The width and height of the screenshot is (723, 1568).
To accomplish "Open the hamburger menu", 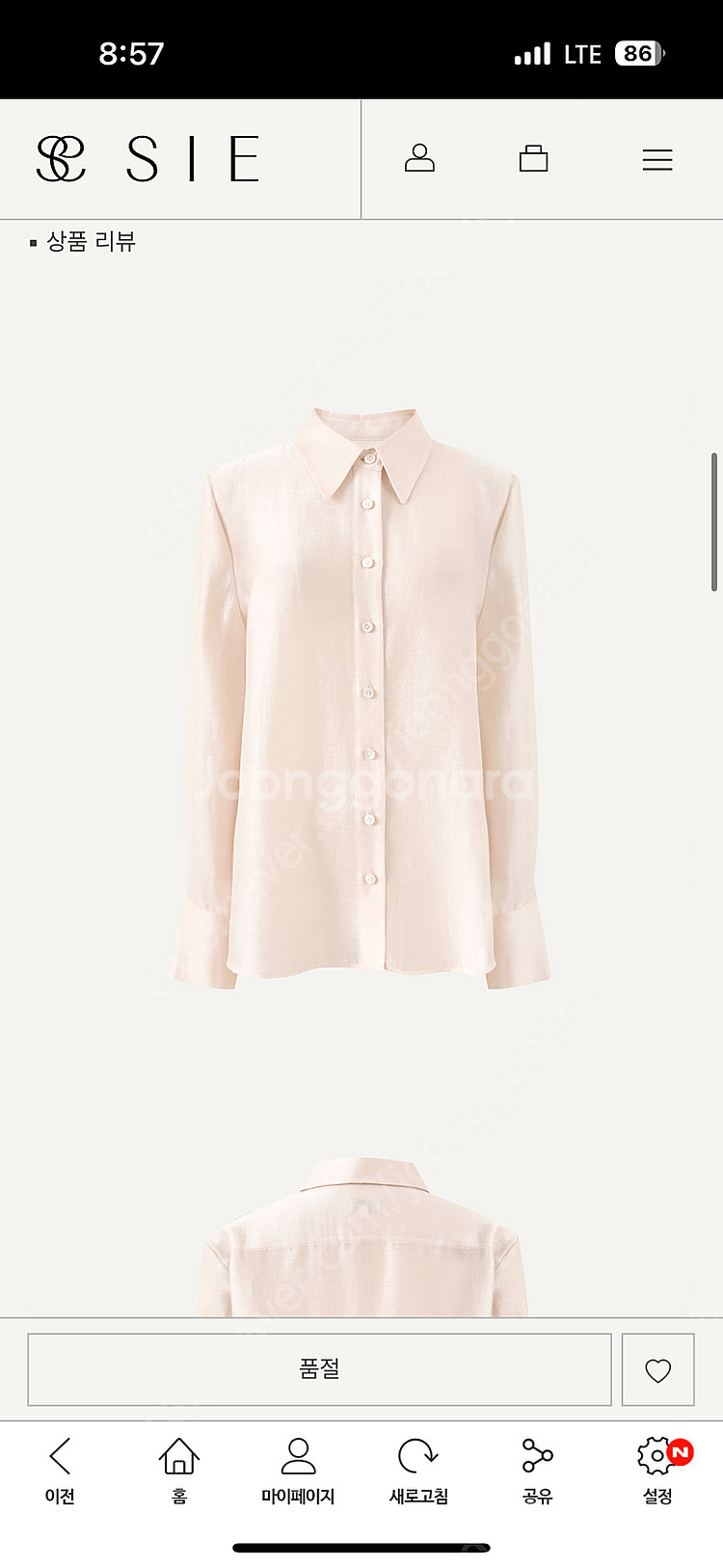I will point(657,160).
